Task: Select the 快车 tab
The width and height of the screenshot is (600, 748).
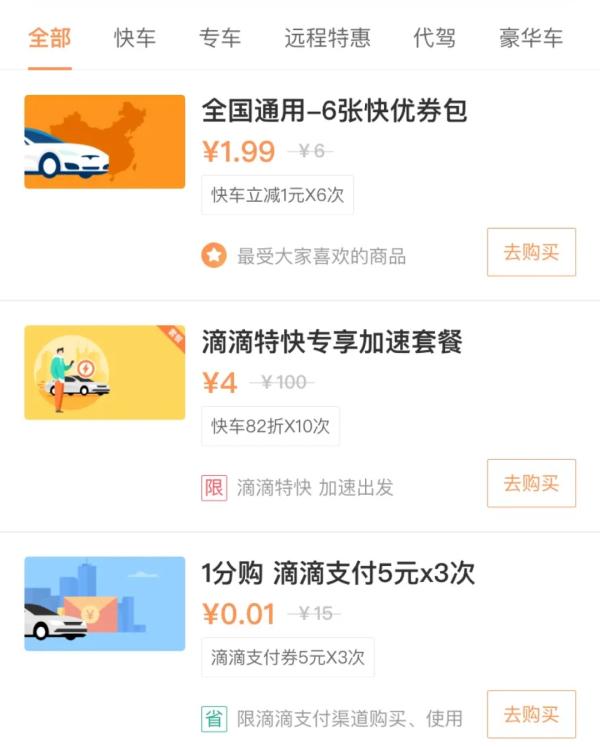Action: coord(135,39)
